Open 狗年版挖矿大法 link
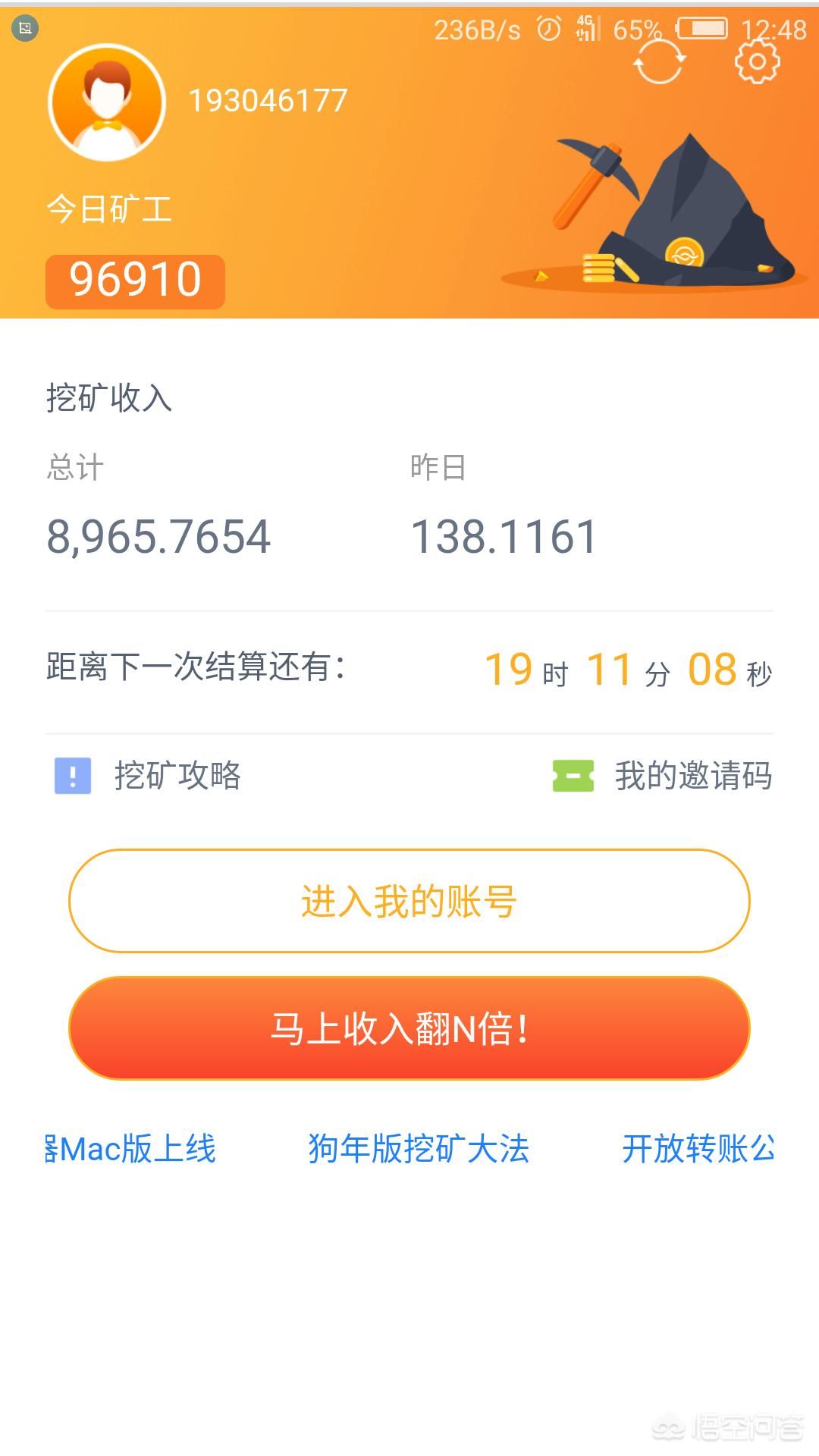The image size is (819, 1456). point(419,1148)
